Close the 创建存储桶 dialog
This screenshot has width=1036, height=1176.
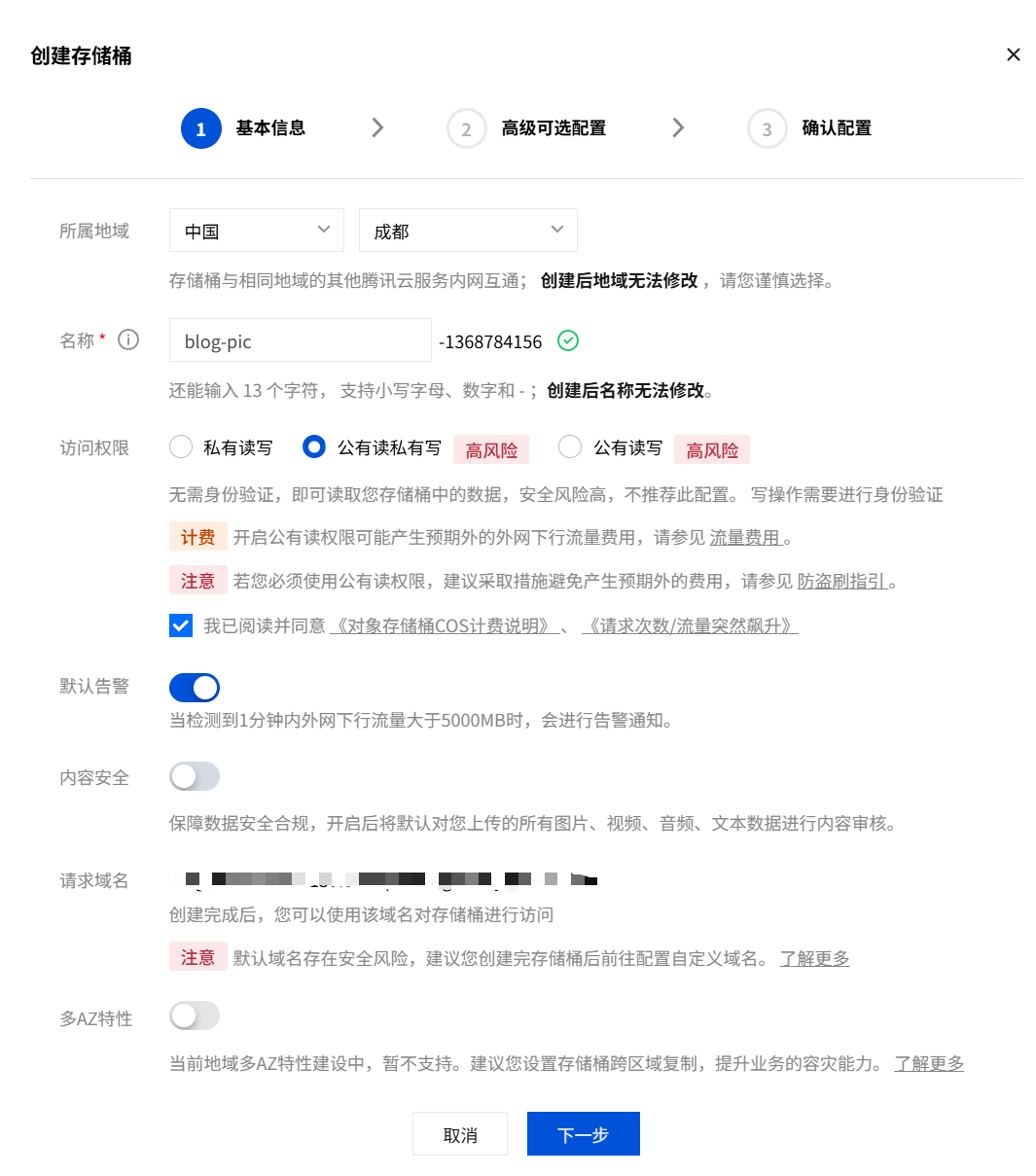(1013, 54)
